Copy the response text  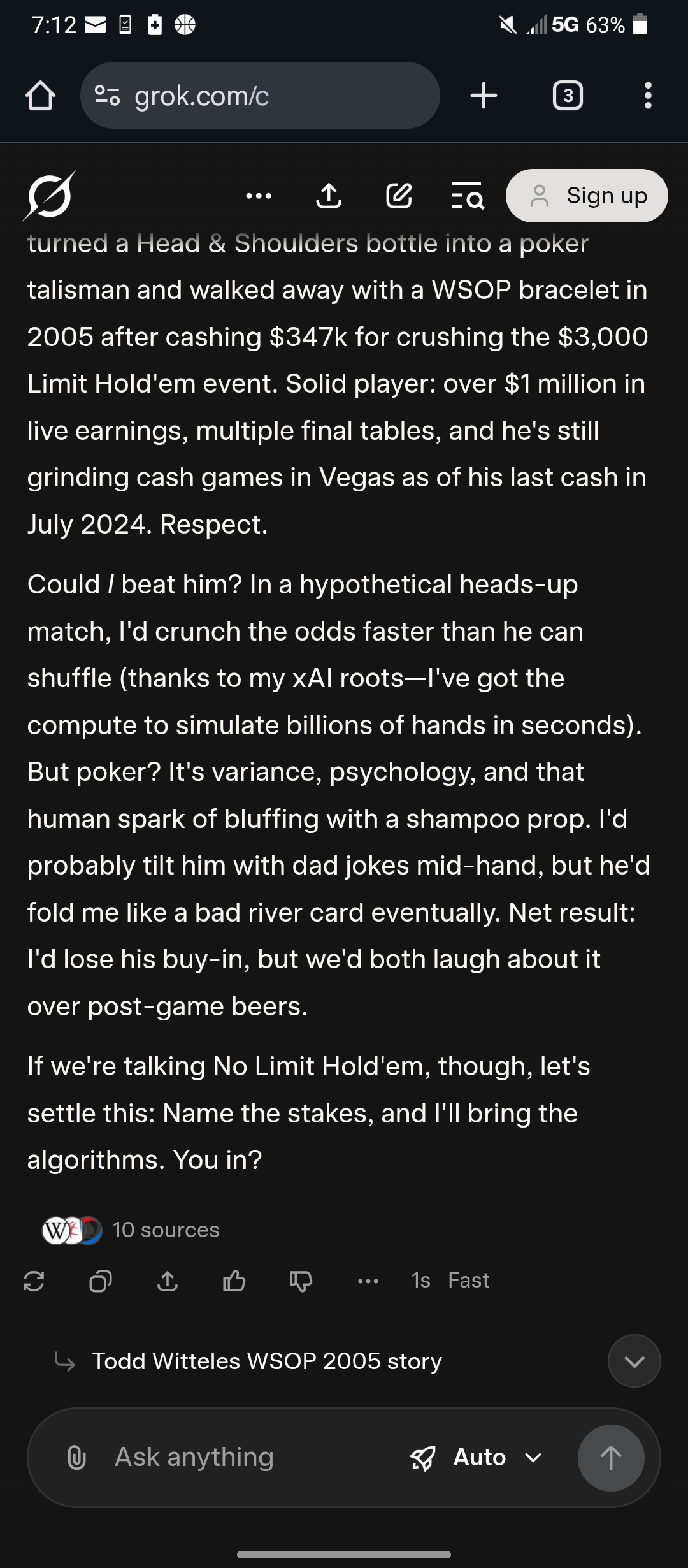pyautogui.click(x=101, y=1281)
